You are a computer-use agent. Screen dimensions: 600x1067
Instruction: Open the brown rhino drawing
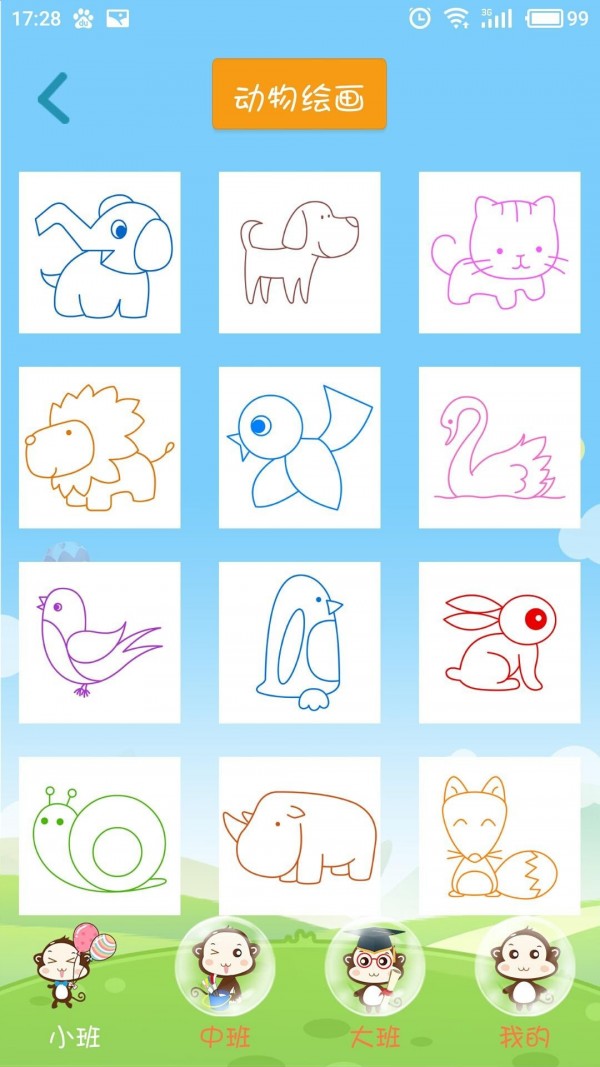(x=299, y=835)
